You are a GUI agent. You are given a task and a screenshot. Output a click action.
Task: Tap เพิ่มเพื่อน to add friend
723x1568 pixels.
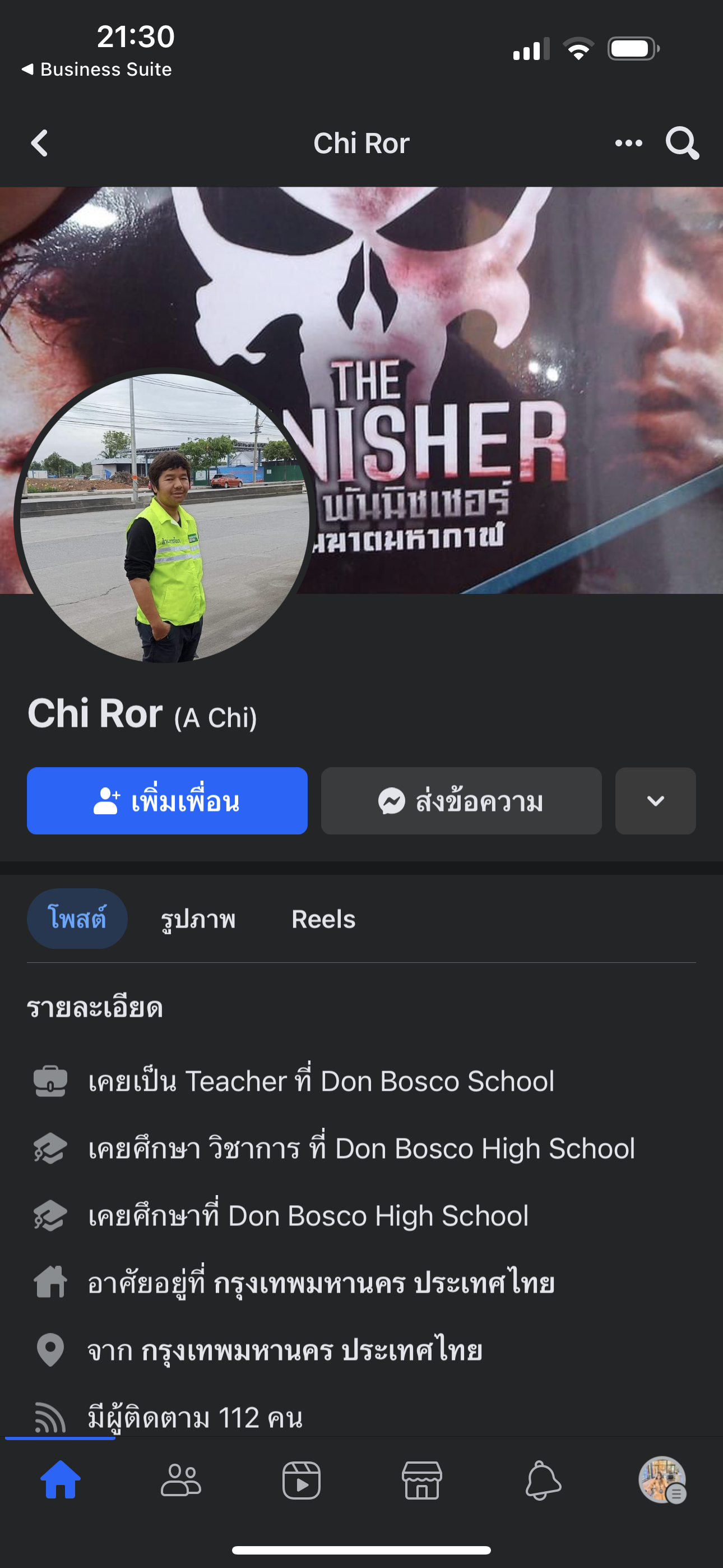(x=167, y=801)
